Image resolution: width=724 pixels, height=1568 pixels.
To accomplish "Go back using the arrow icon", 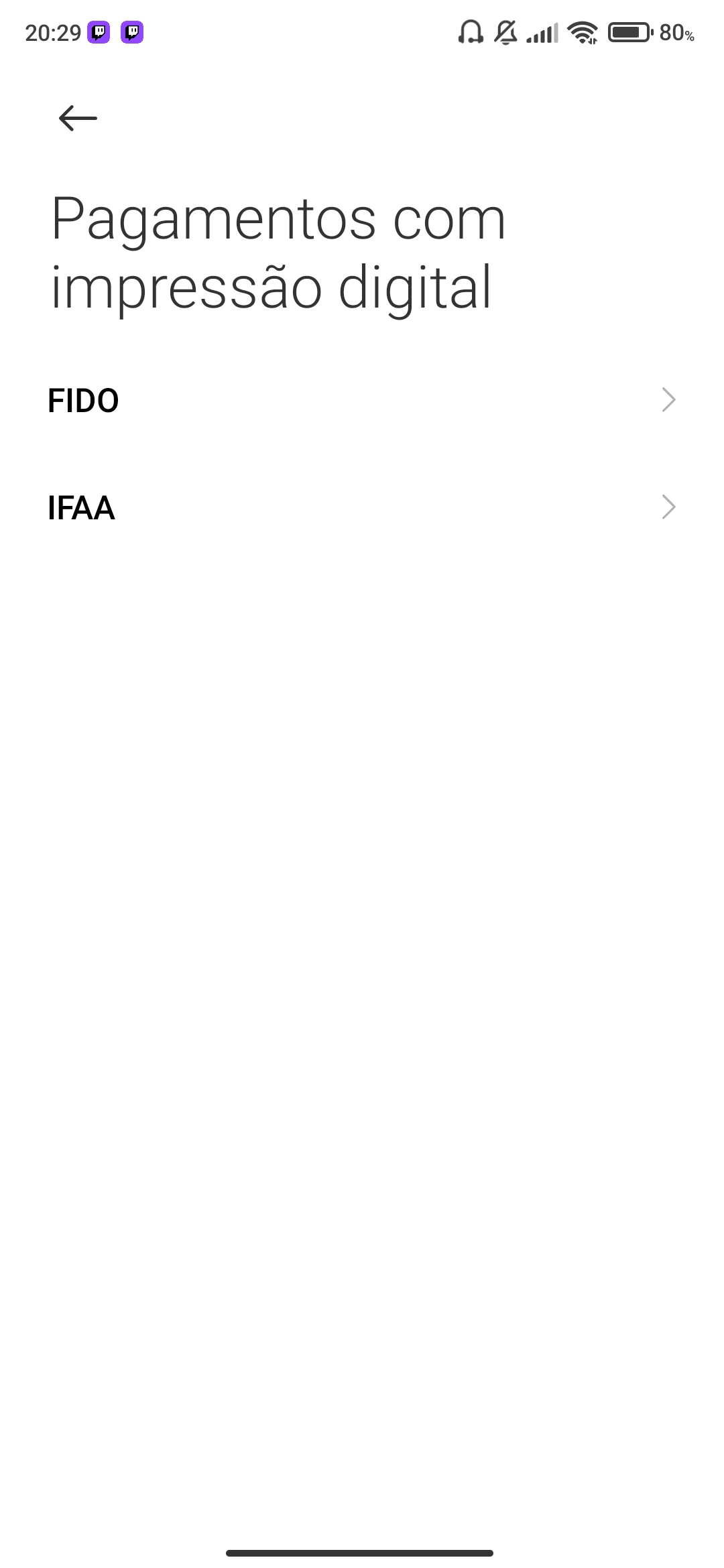I will click(x=78, y=119).
